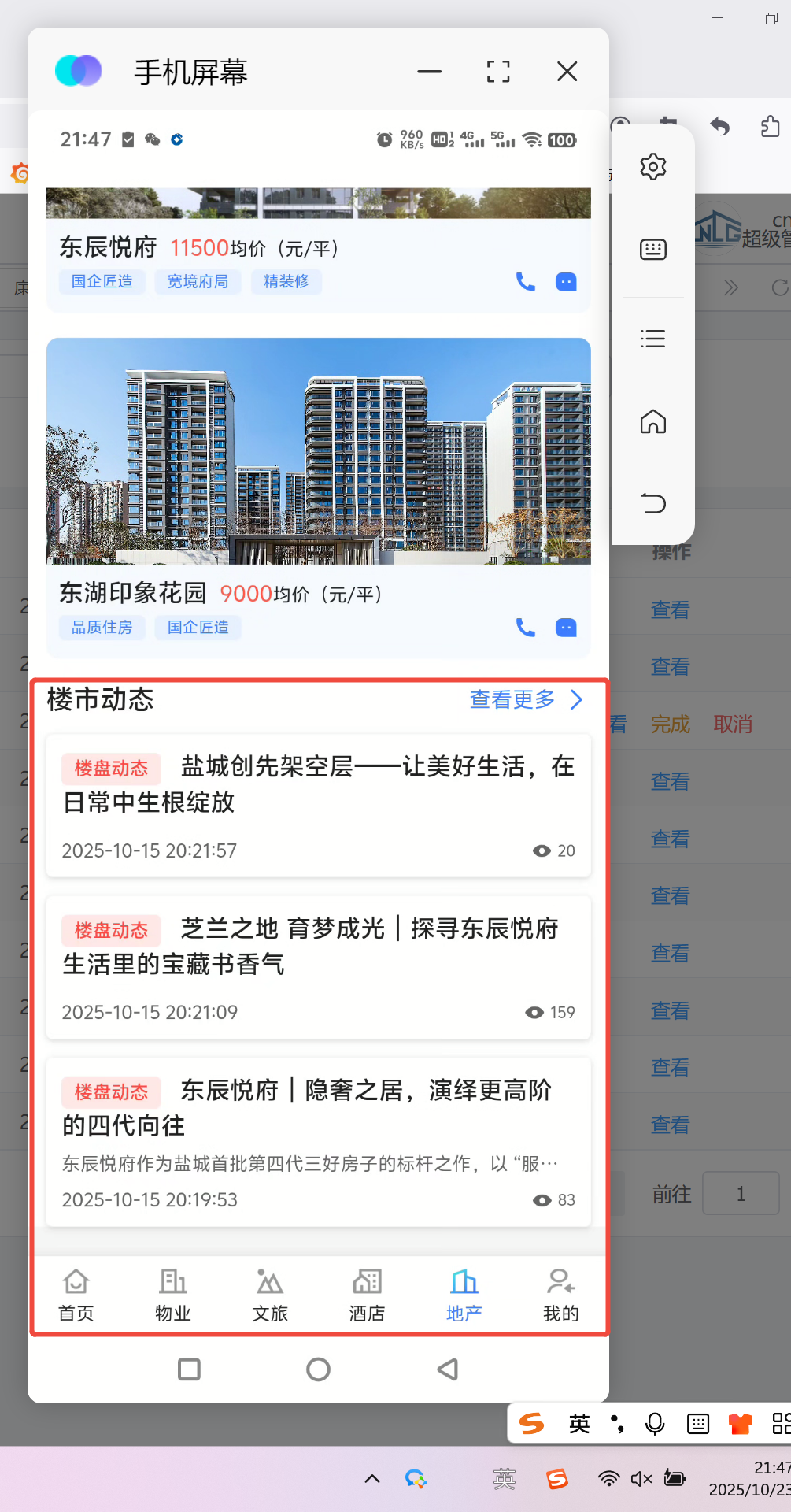
Task: View more 楼市动态 news
Action: pos(526,699)
